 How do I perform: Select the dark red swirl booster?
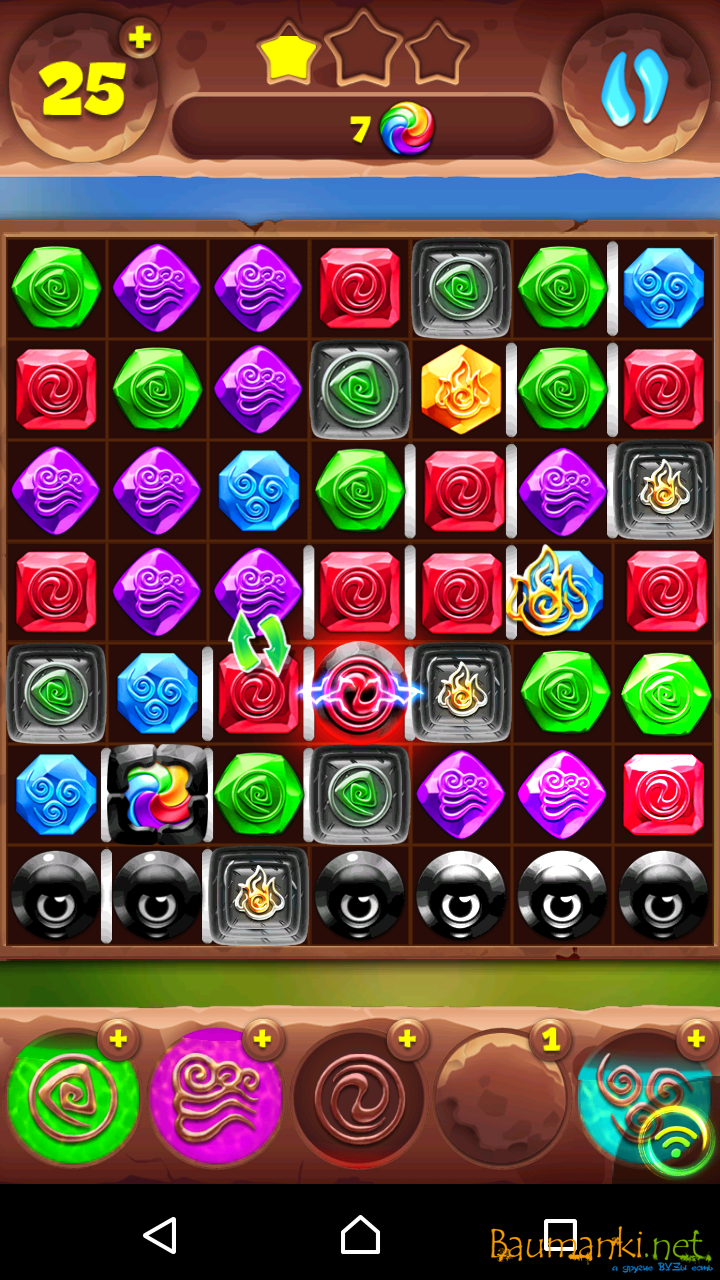pos(357,1099)
